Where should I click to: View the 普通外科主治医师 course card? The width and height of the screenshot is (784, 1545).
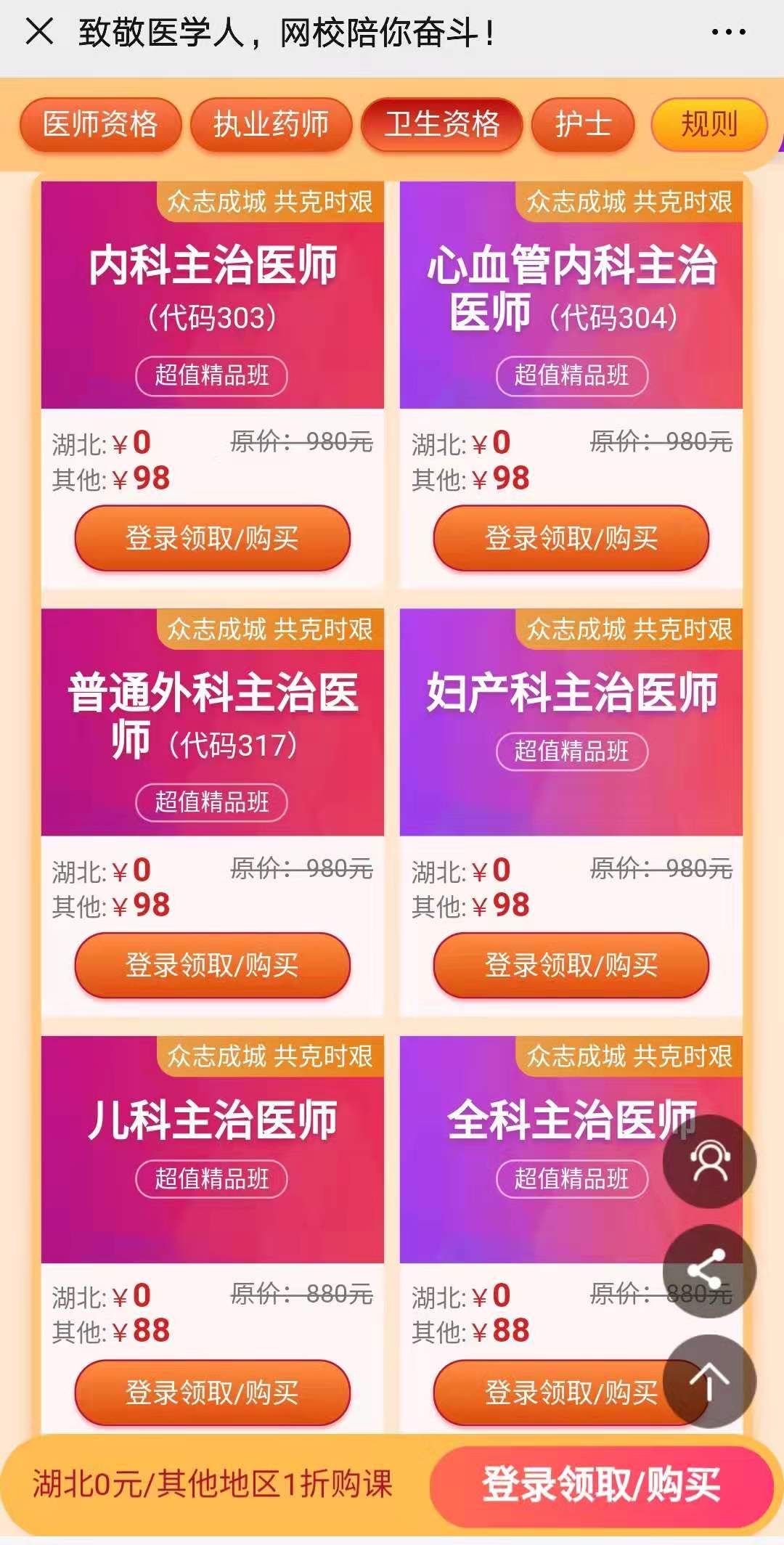coord(212,722)
